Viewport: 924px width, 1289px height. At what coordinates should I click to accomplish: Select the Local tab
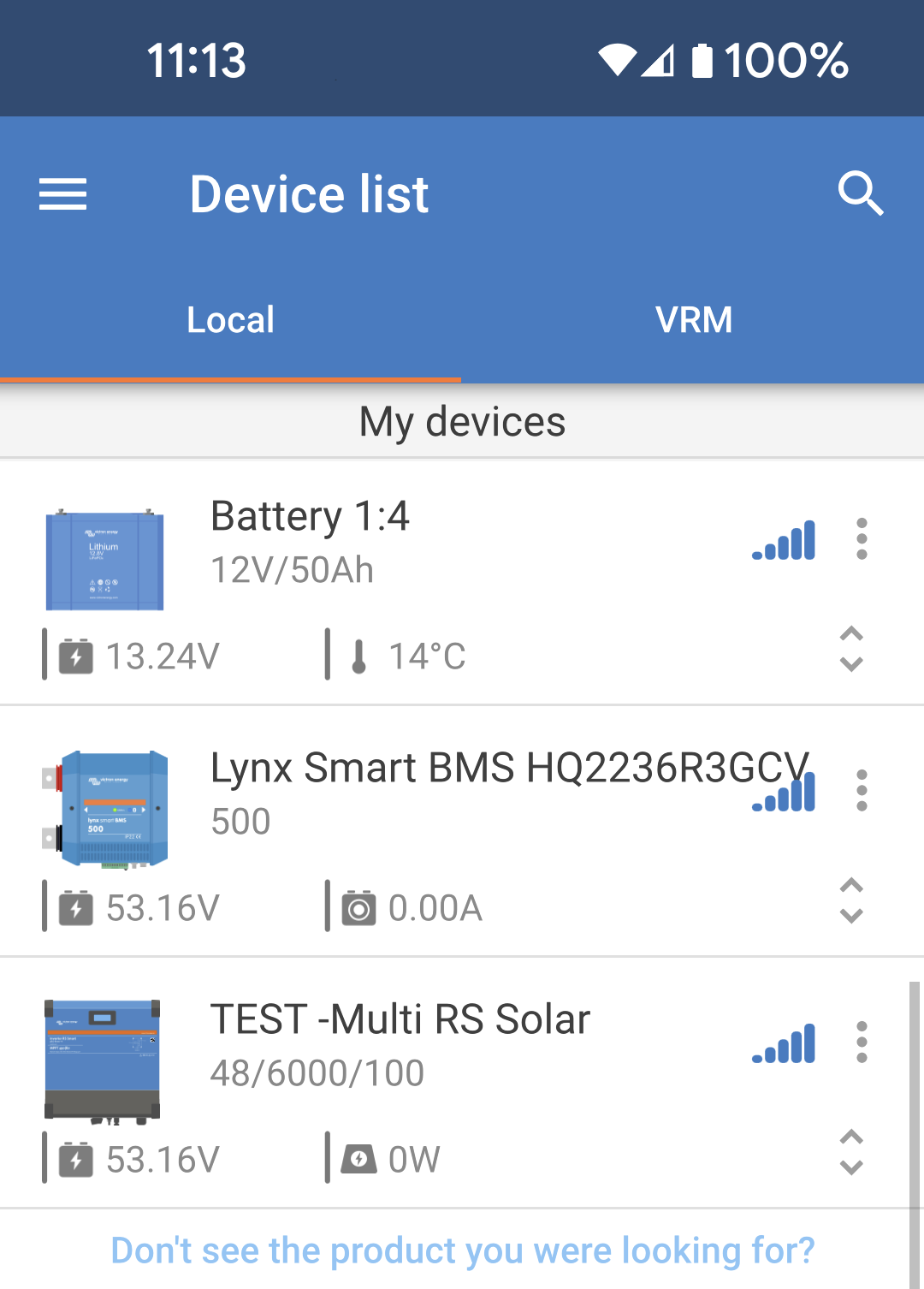[x=230, y=319]
